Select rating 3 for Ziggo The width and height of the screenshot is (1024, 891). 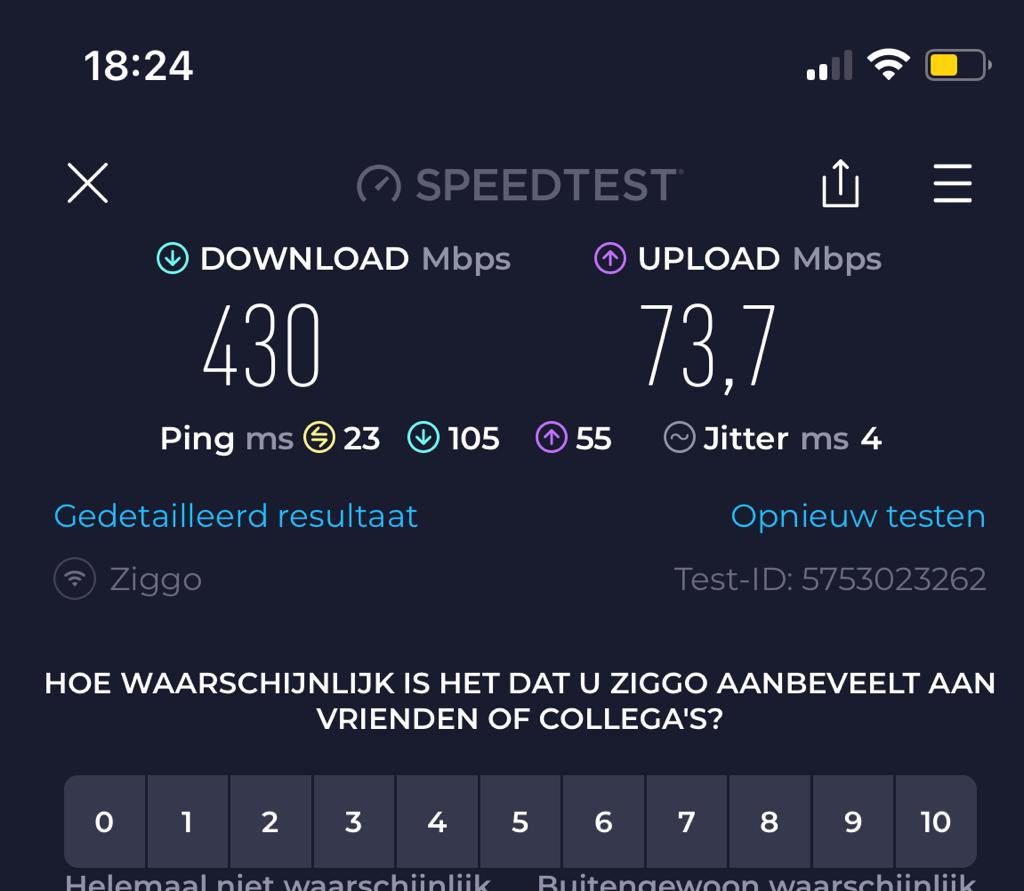(x=353, y=822)
